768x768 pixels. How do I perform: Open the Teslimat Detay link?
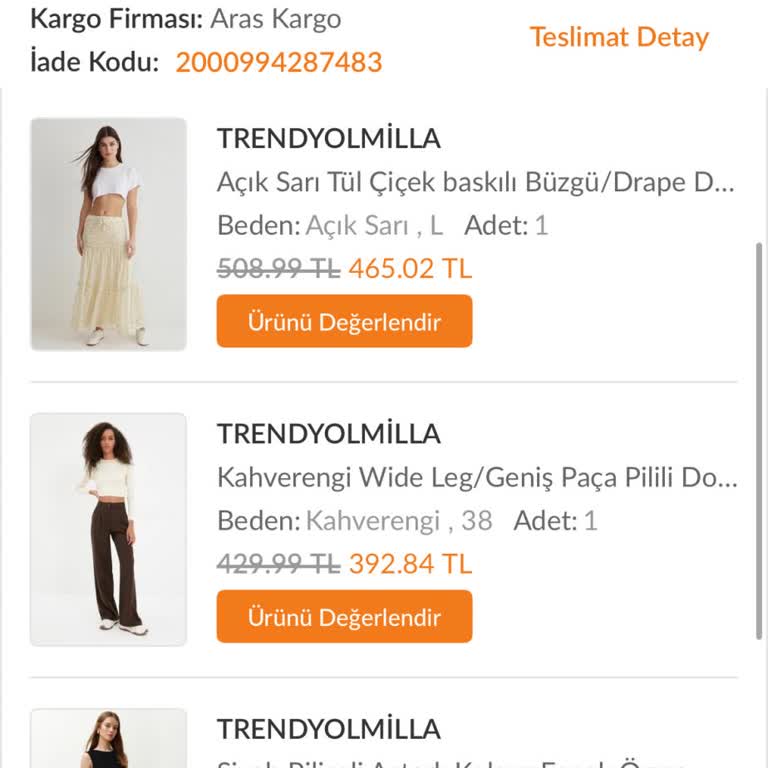coord(619,38)
